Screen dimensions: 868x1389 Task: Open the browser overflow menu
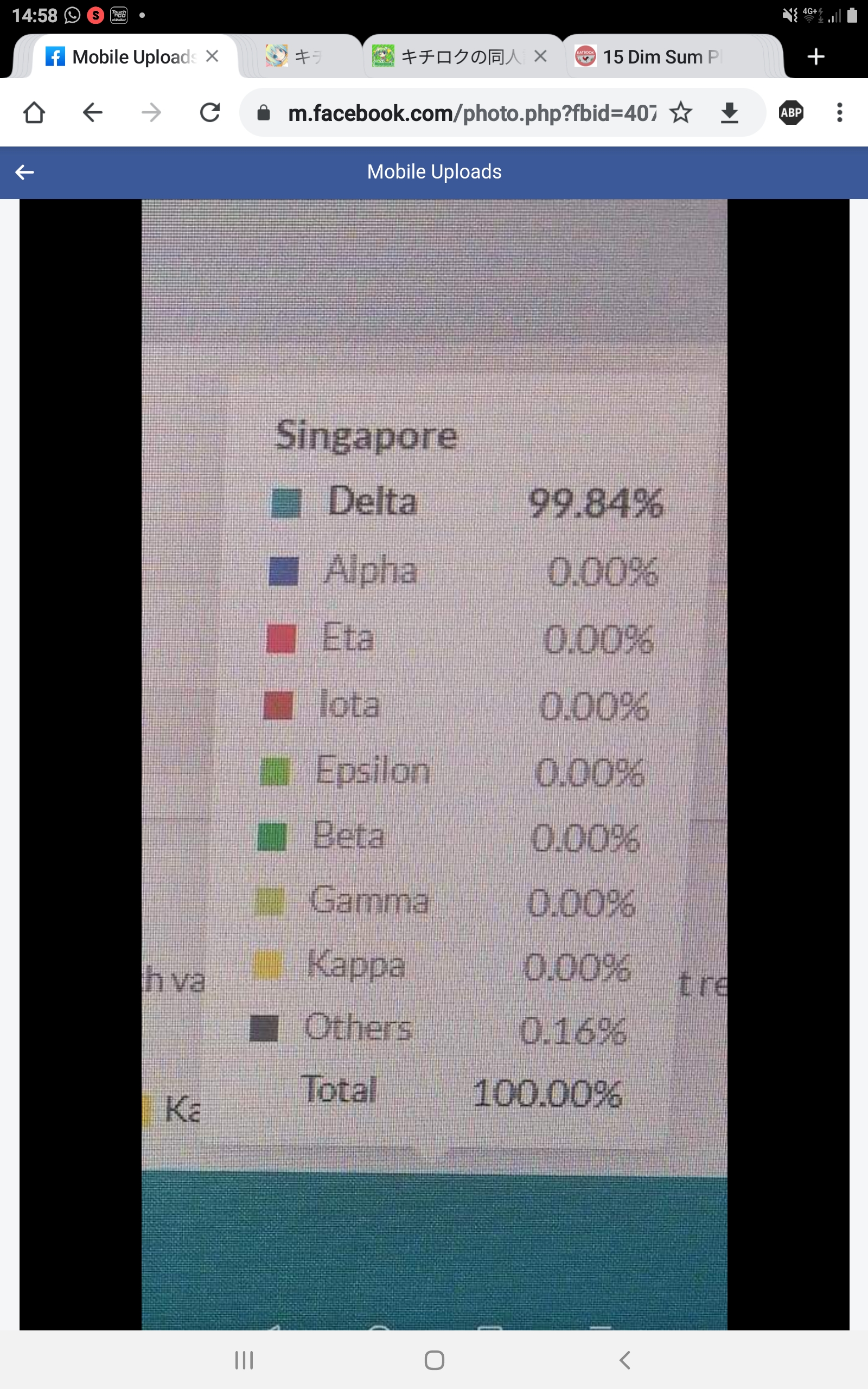click(839, 112)
